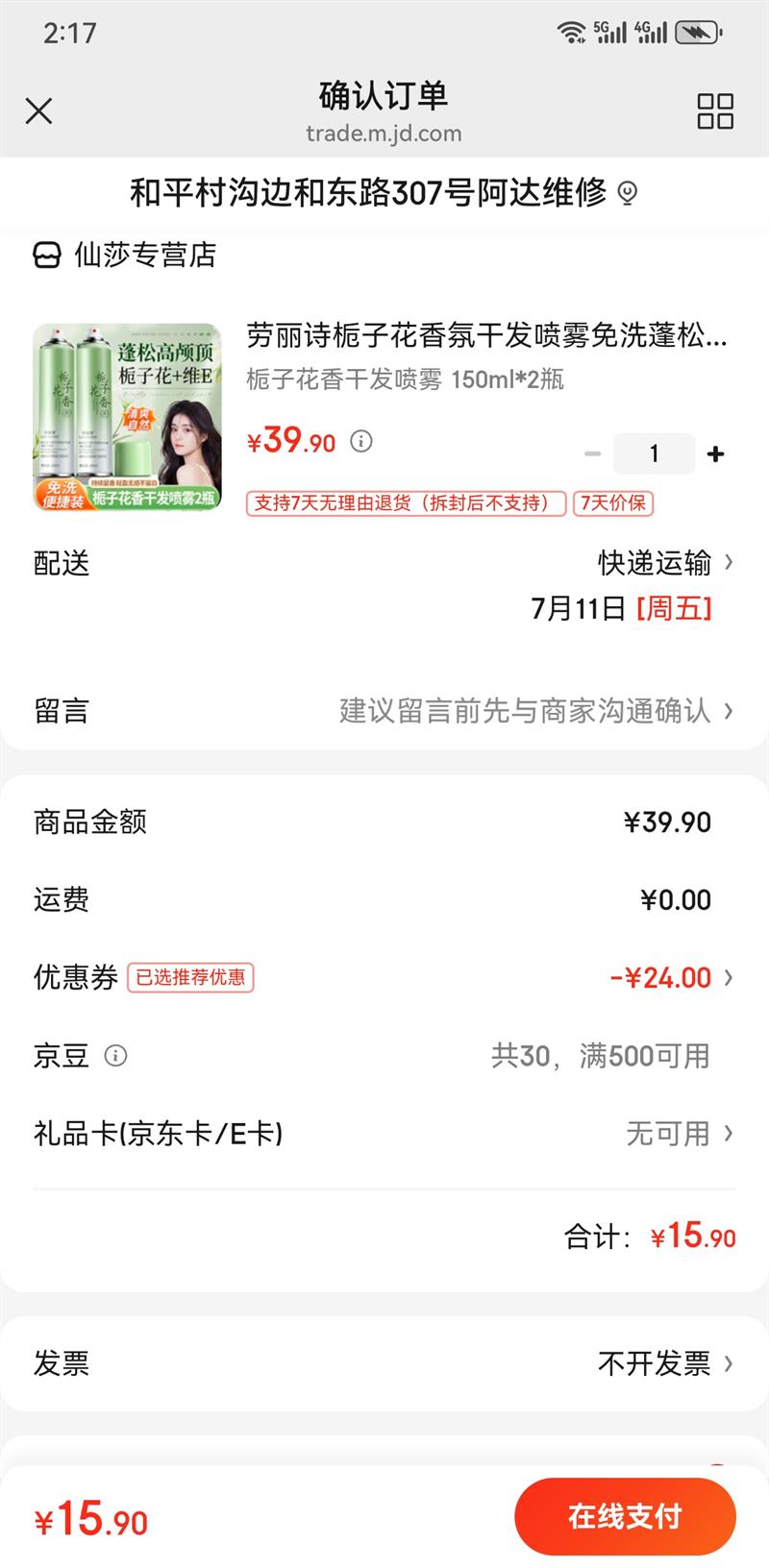Image resolution: width=769 pixels, height=1568 pixels.
Task: Decrease the product quantity
Action: pos(592,453)
